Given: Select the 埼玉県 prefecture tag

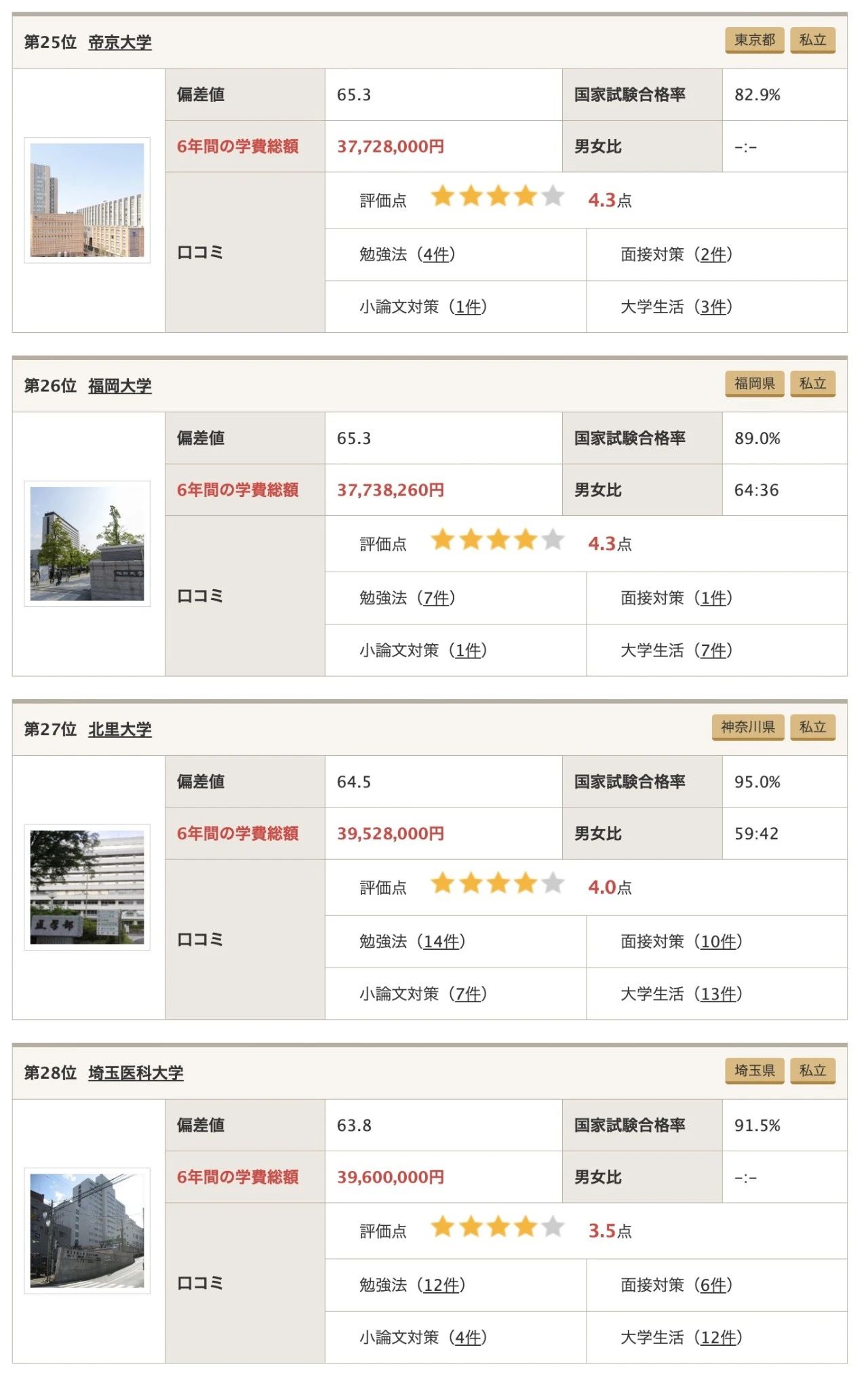Looking at the screenshot, I should click(x=754, y=1071).
